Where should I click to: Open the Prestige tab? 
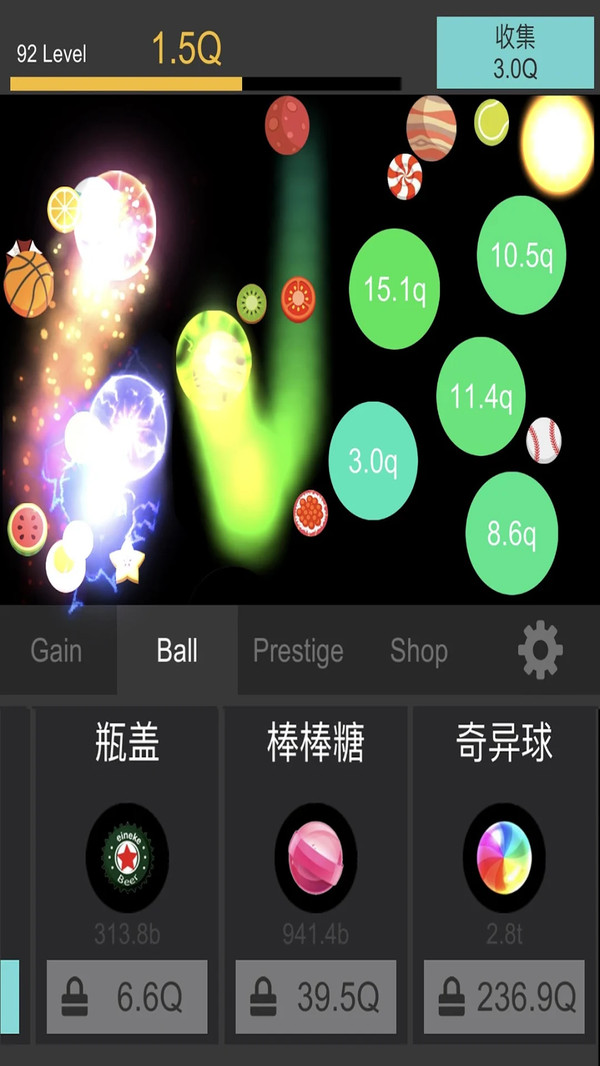click(x=298, y=651)
